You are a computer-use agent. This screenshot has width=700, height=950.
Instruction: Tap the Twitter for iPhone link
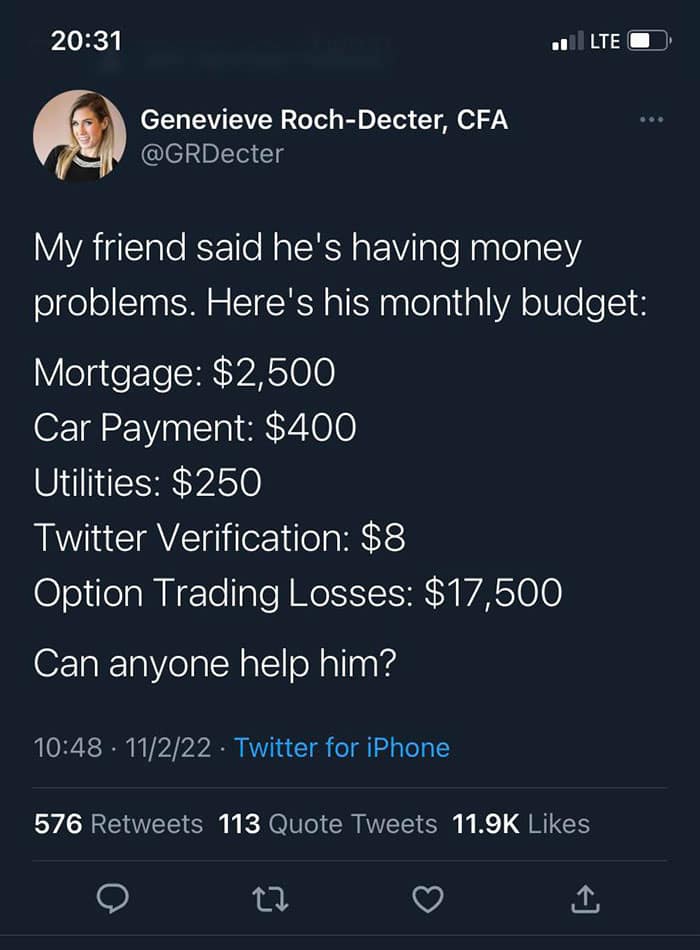click(x=341, y=747)
